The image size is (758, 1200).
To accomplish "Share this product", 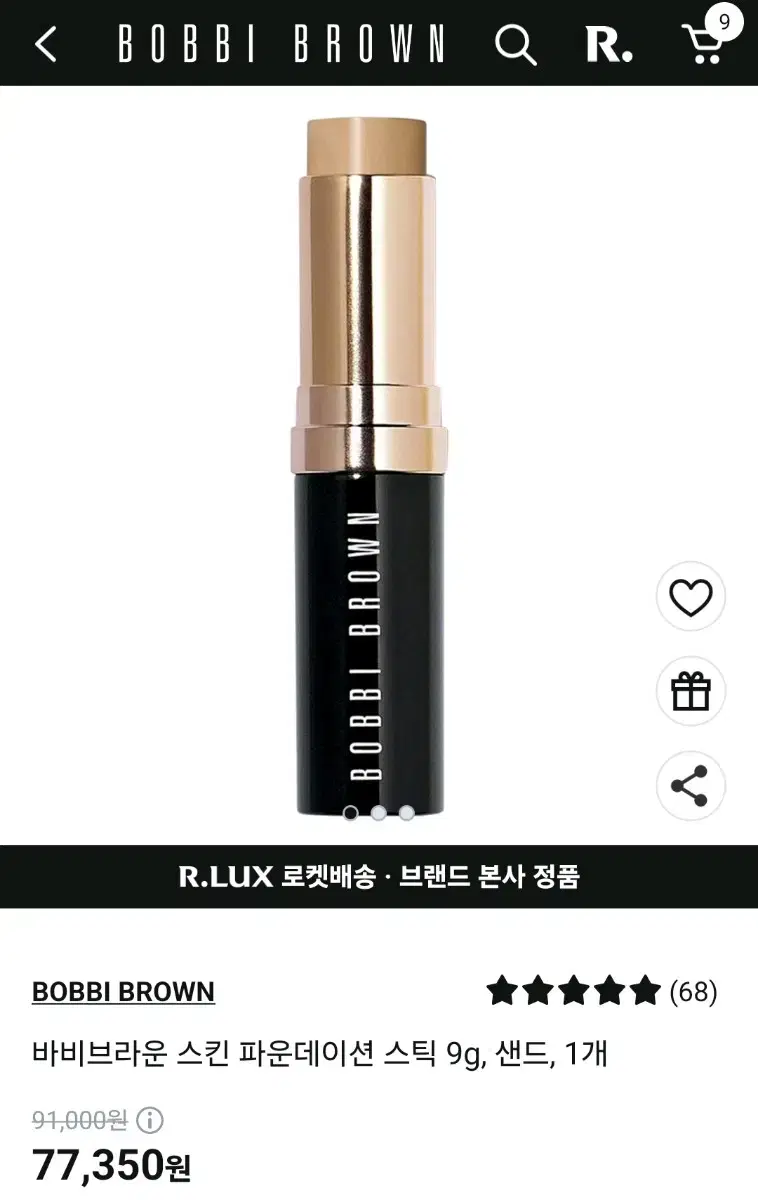I will [690, 786].
